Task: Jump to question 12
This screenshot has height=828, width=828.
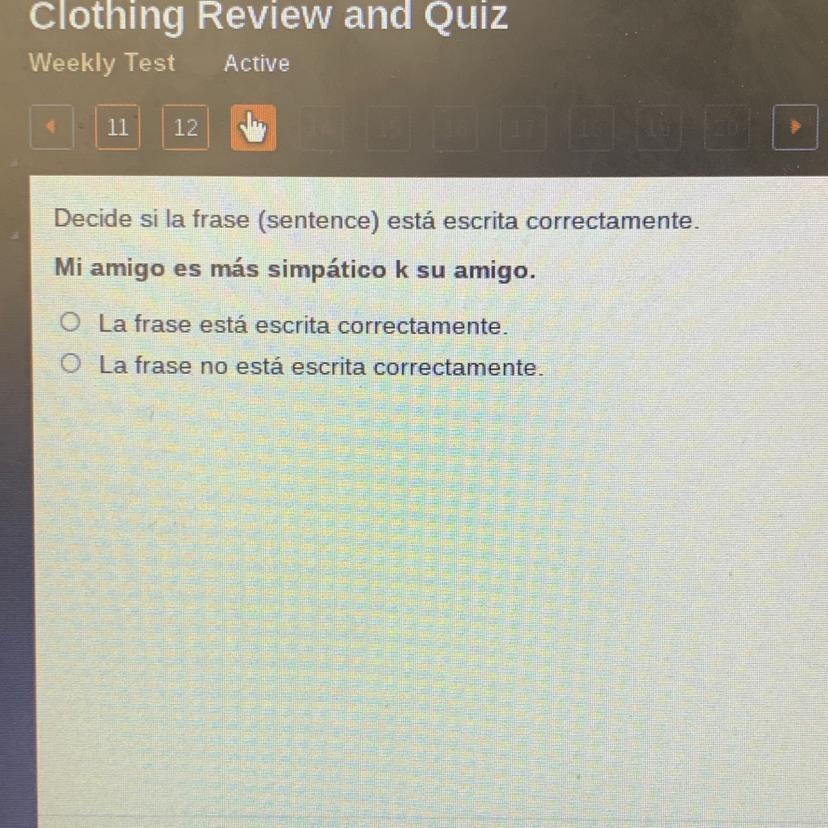Action: click(186, 128)
